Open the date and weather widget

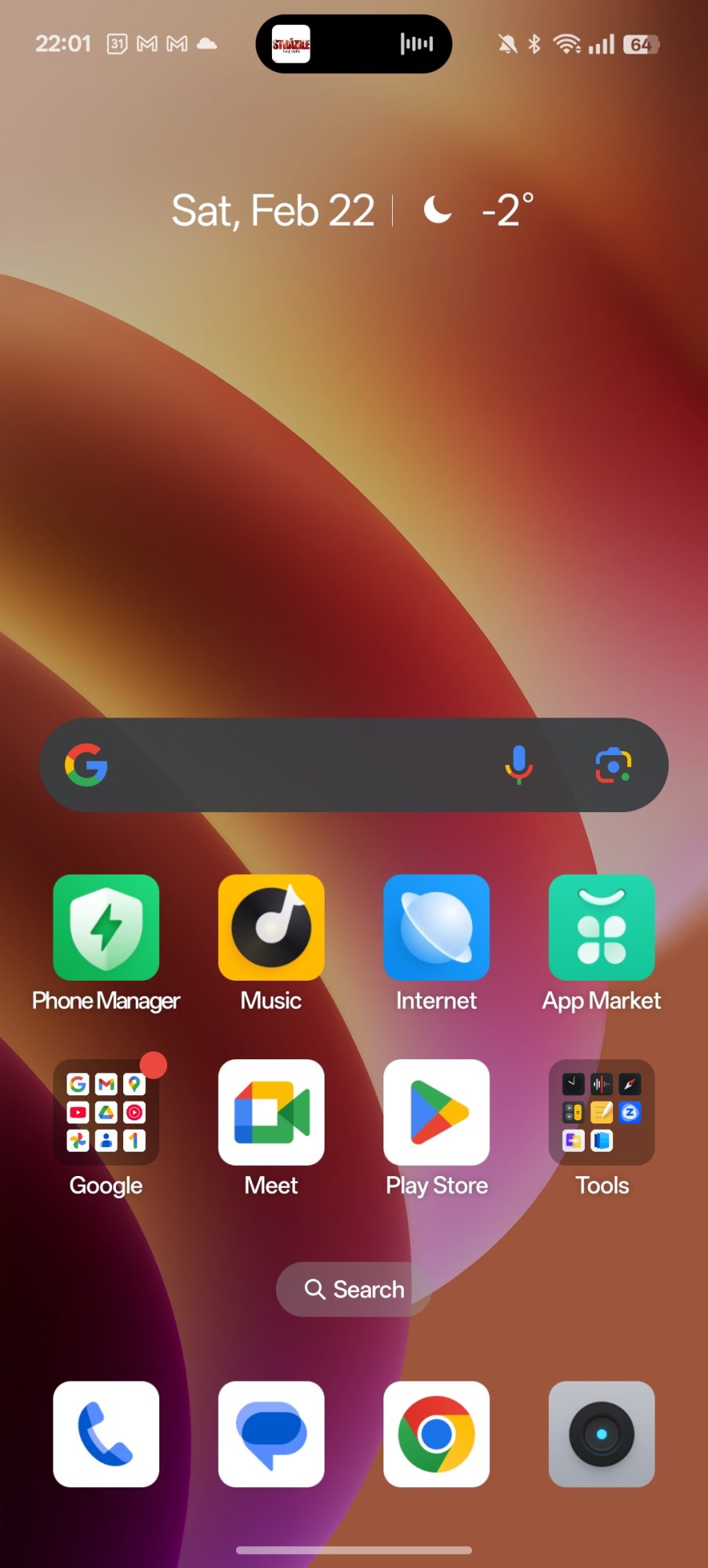pos(353,210)
